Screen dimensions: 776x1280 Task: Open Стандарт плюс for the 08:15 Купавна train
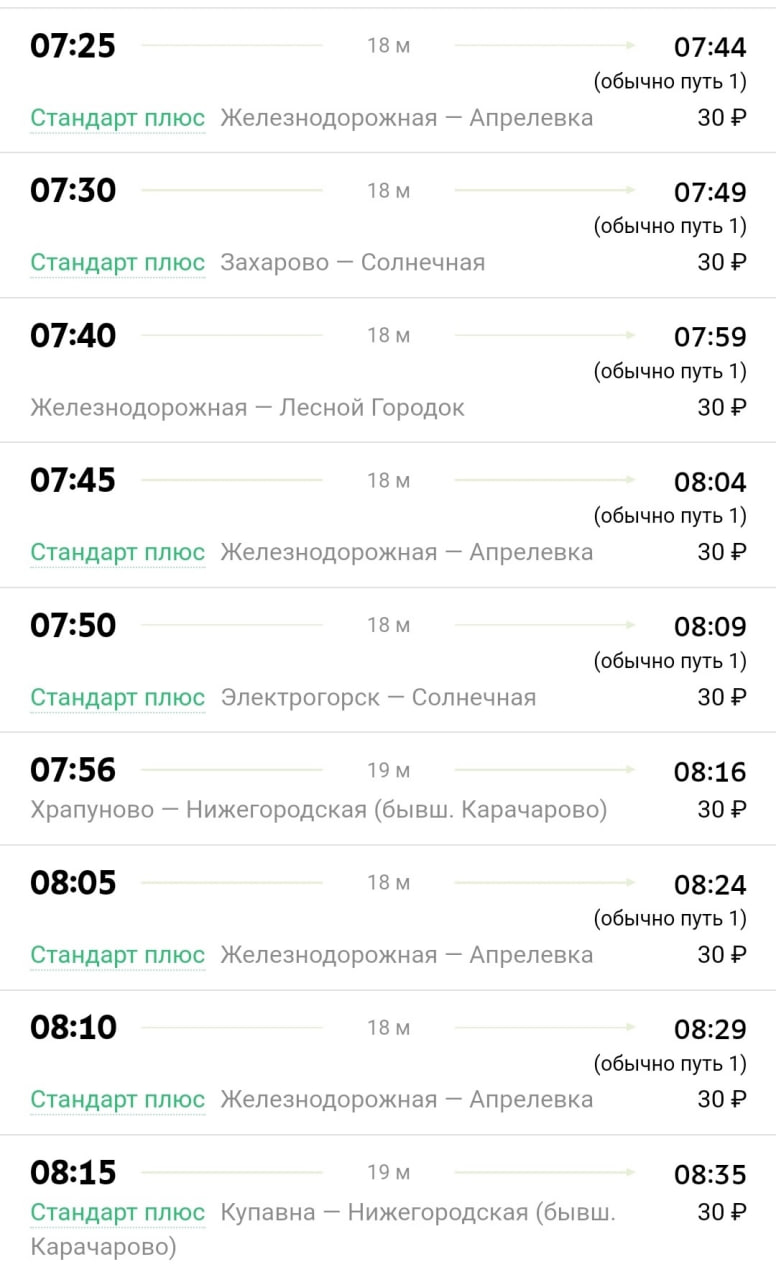click(x=117, y=1211)
